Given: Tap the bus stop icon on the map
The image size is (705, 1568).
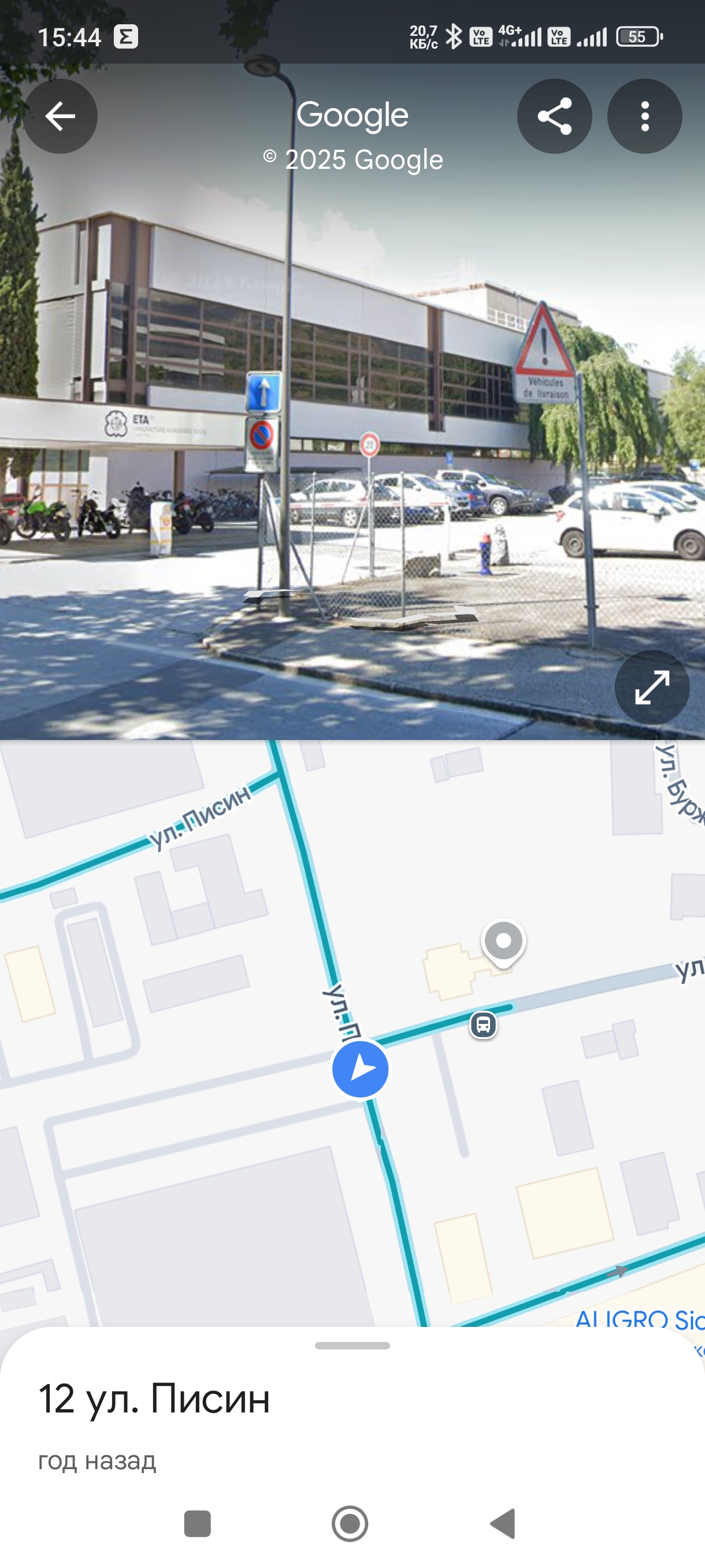Looking at the screenshot, I should [483, 1025].
